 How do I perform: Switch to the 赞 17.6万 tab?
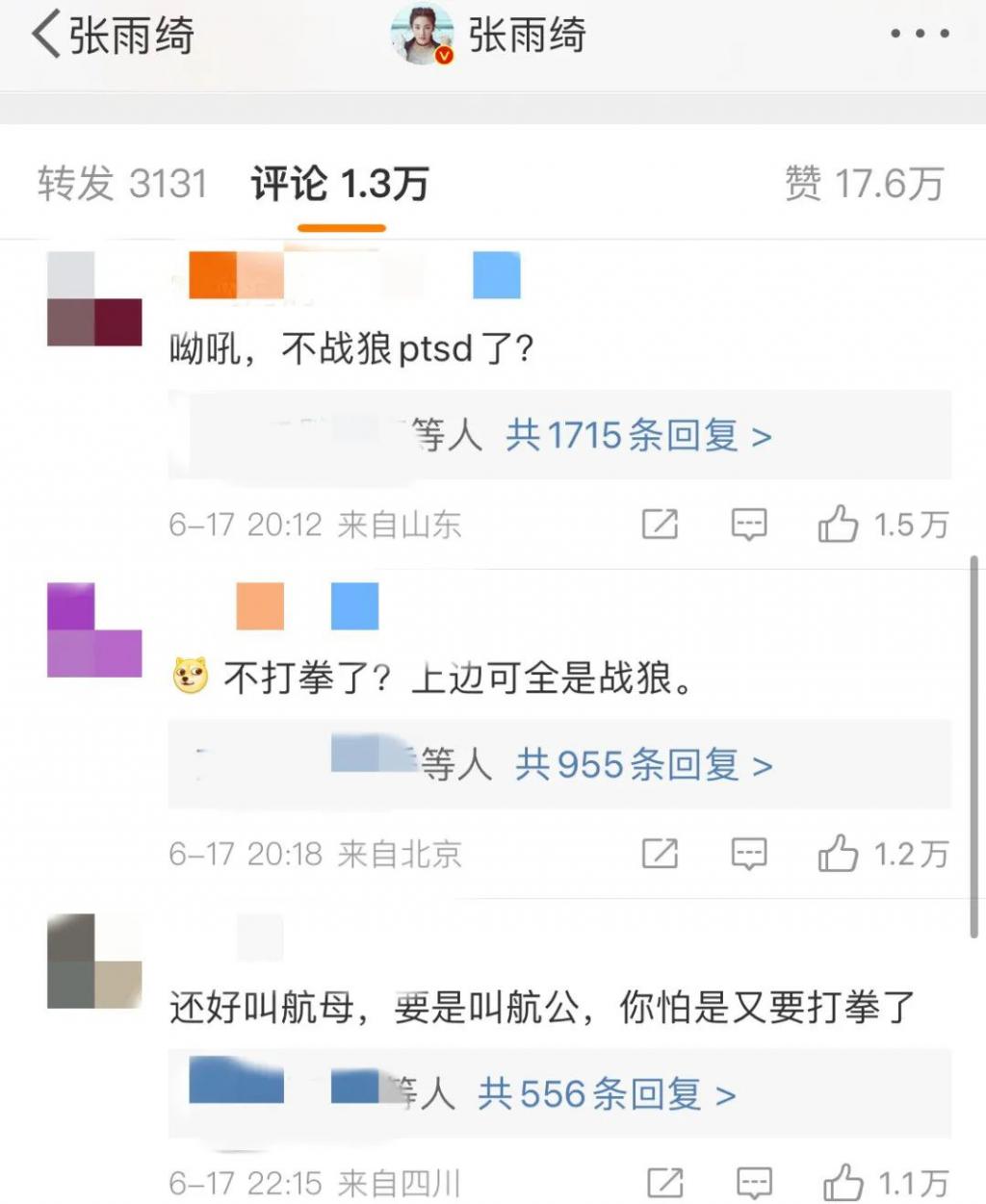tap(864, 183)
